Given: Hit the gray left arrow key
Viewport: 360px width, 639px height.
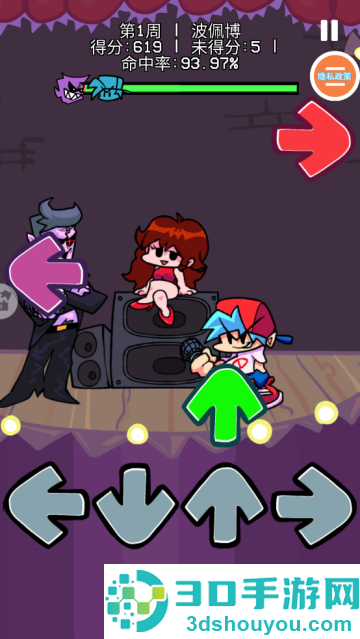Looking at the screenshot, I should 47,505.
